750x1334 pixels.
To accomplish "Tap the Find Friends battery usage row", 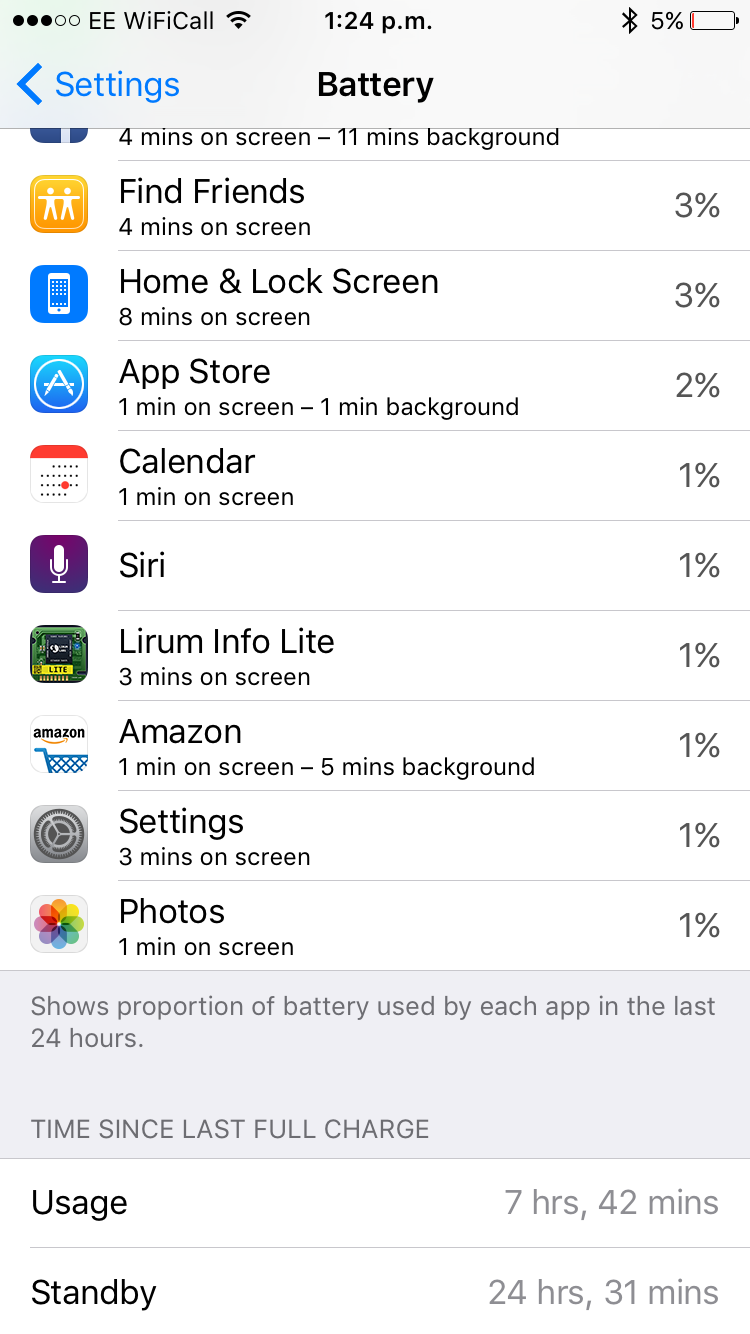I will (375, 206).
